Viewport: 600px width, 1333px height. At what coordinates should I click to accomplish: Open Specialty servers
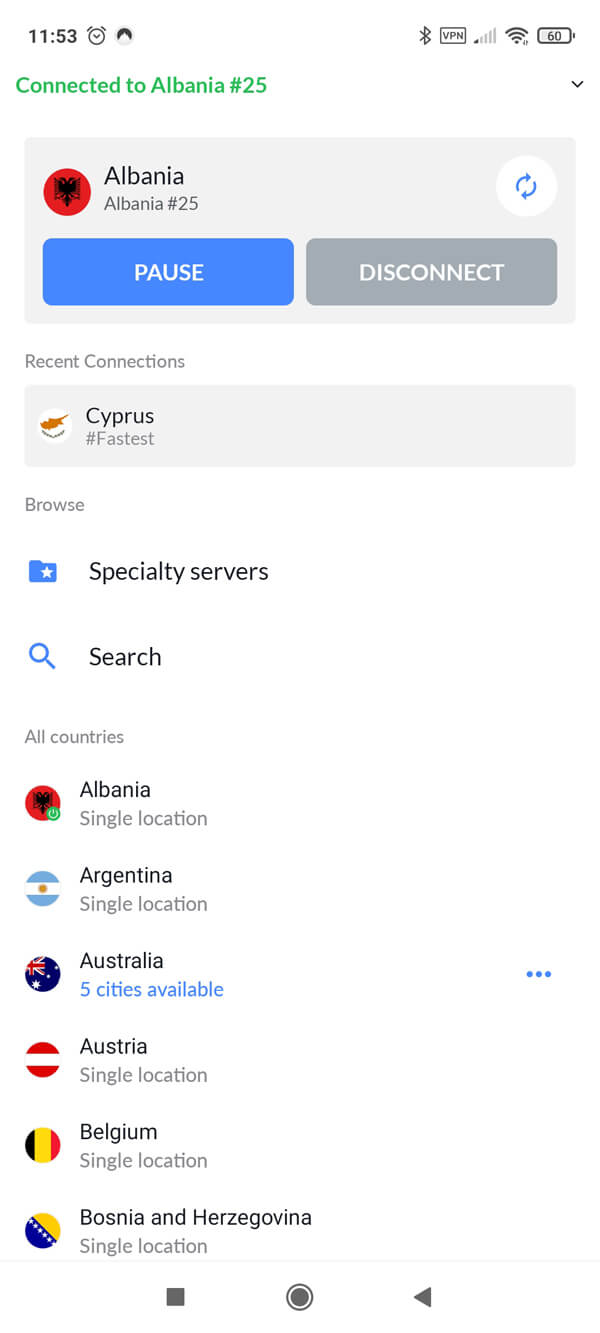pos(300,572)
